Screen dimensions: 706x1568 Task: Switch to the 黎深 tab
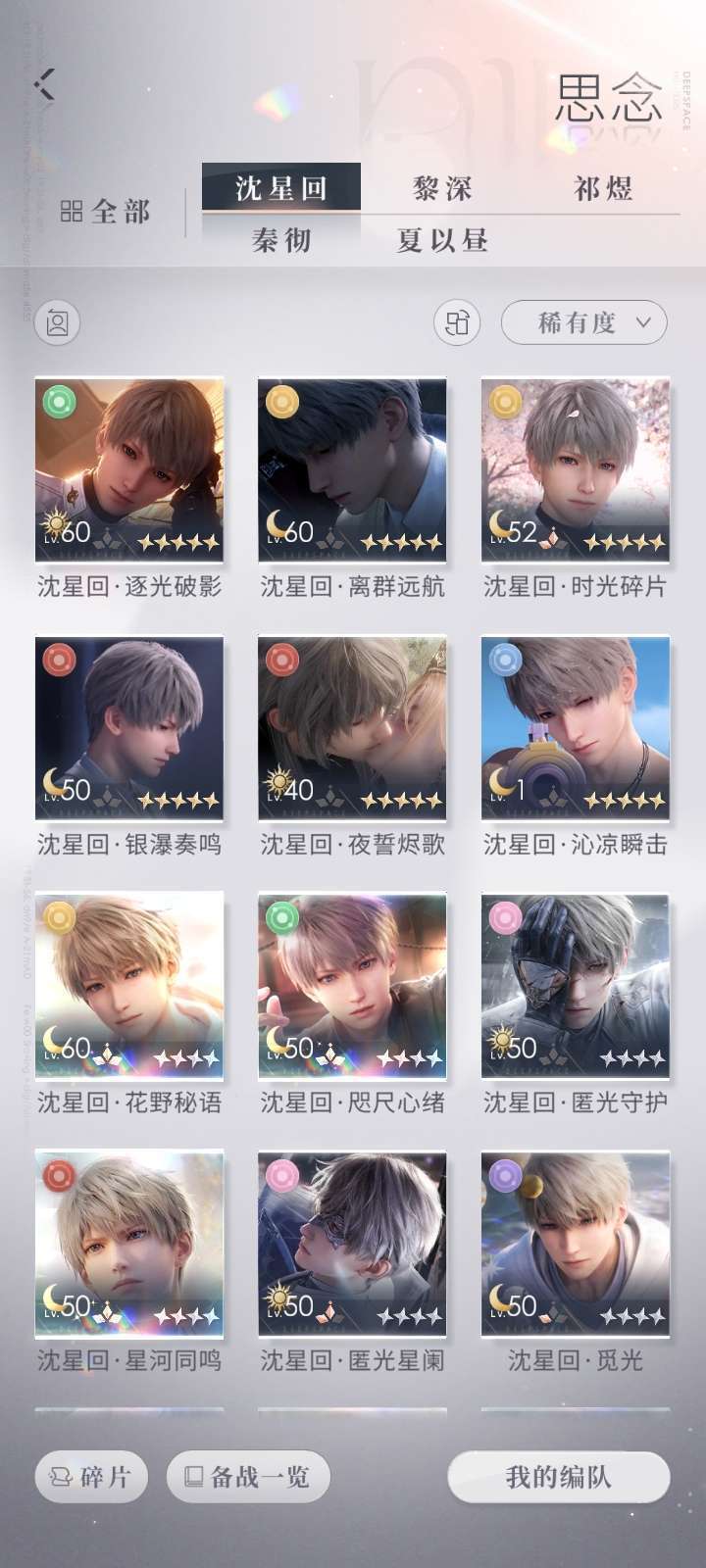[x=442, y=188]
